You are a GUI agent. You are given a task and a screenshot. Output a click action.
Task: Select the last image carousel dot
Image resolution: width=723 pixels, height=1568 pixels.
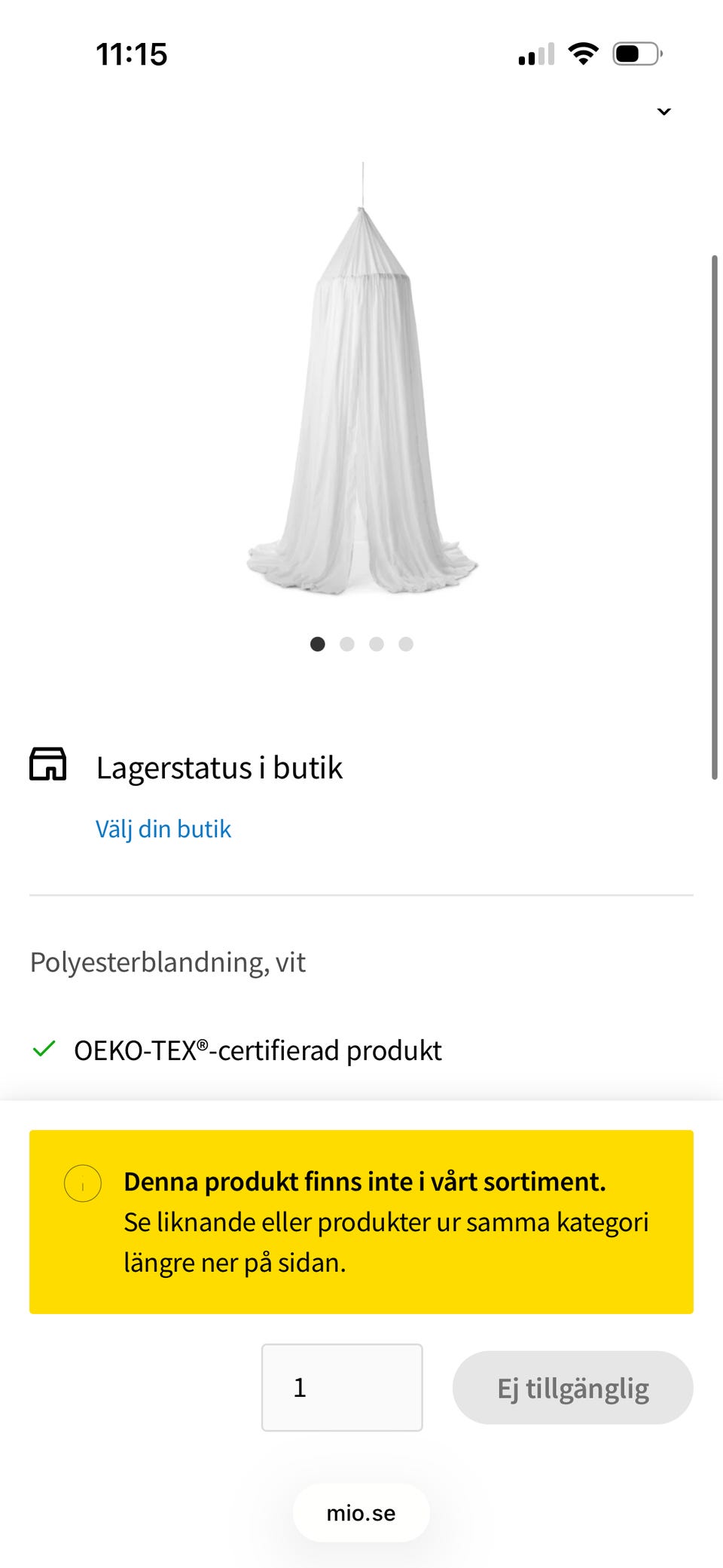point(406,644)
